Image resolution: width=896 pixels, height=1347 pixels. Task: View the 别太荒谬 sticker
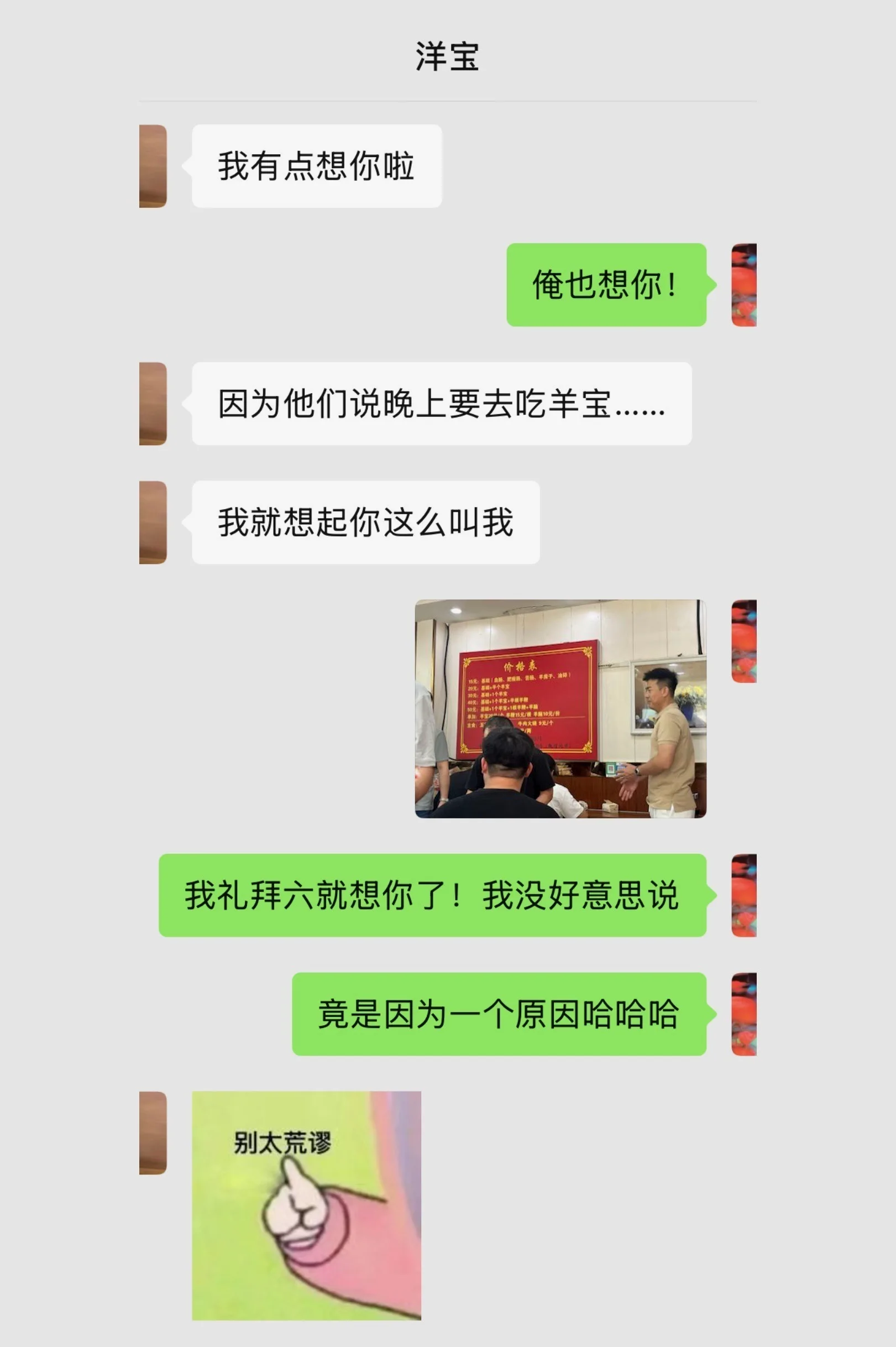point(306,1205)
